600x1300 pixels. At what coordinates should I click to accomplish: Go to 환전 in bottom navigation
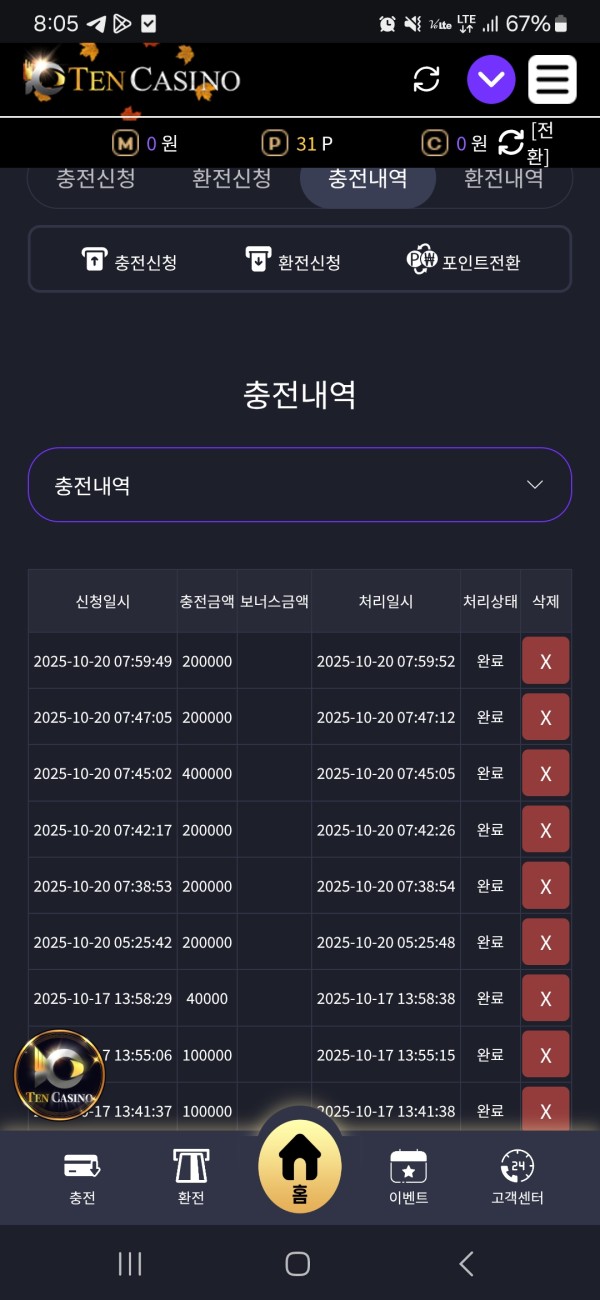pos(191,1177)
